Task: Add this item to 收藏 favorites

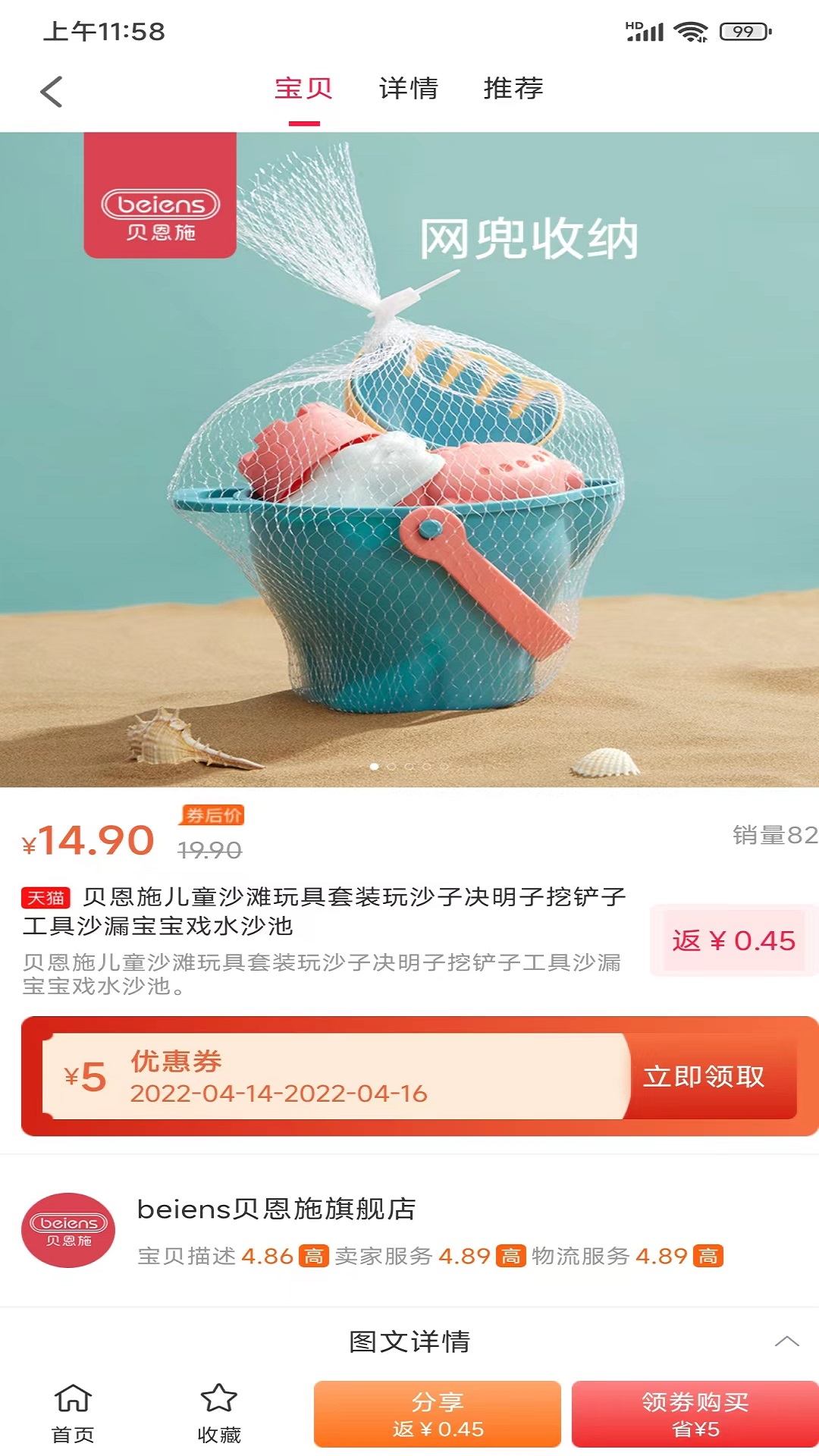Action: [x=218, y=1413]
